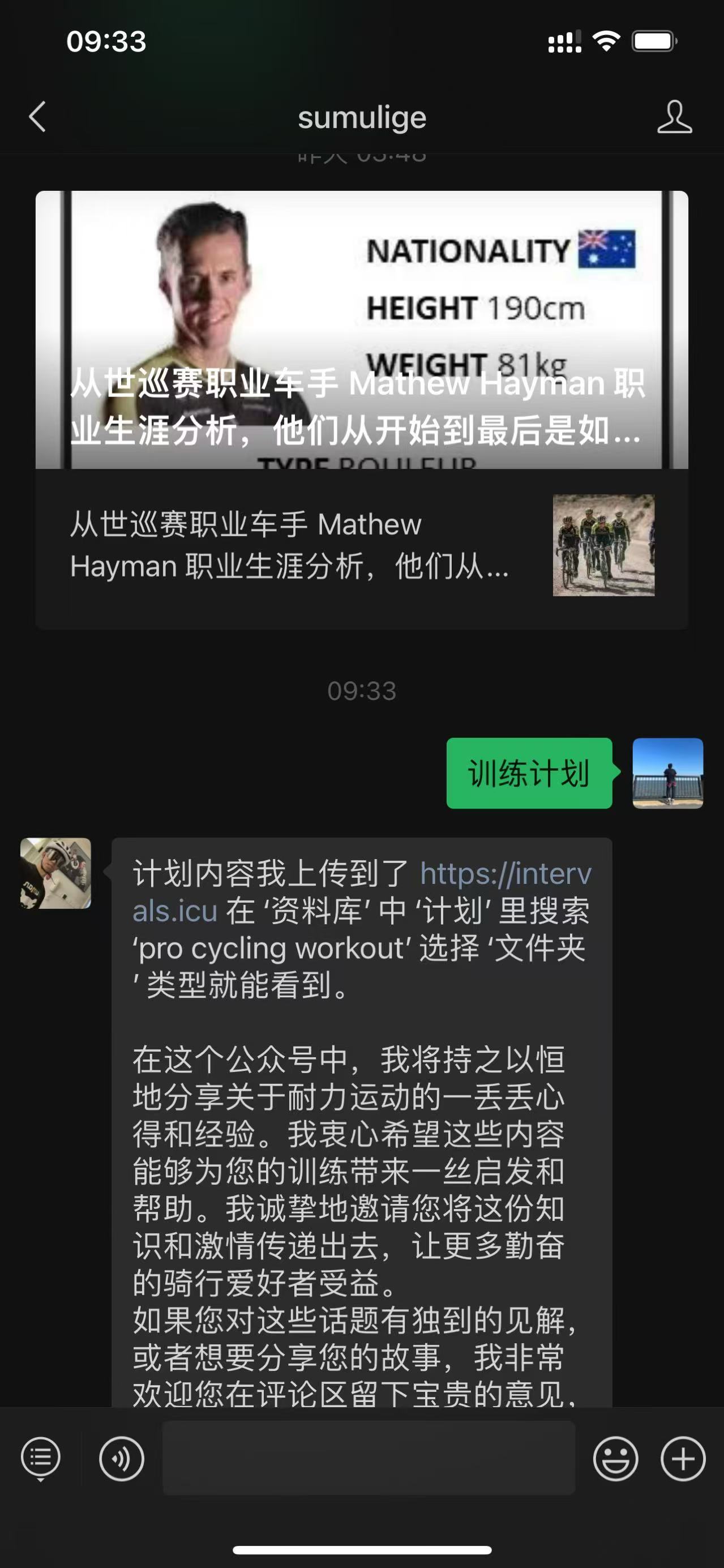The width and height of the screenshot is (724, 1568).
Task: Tap the sumulige sender avatar
Action: click(56, 873)
